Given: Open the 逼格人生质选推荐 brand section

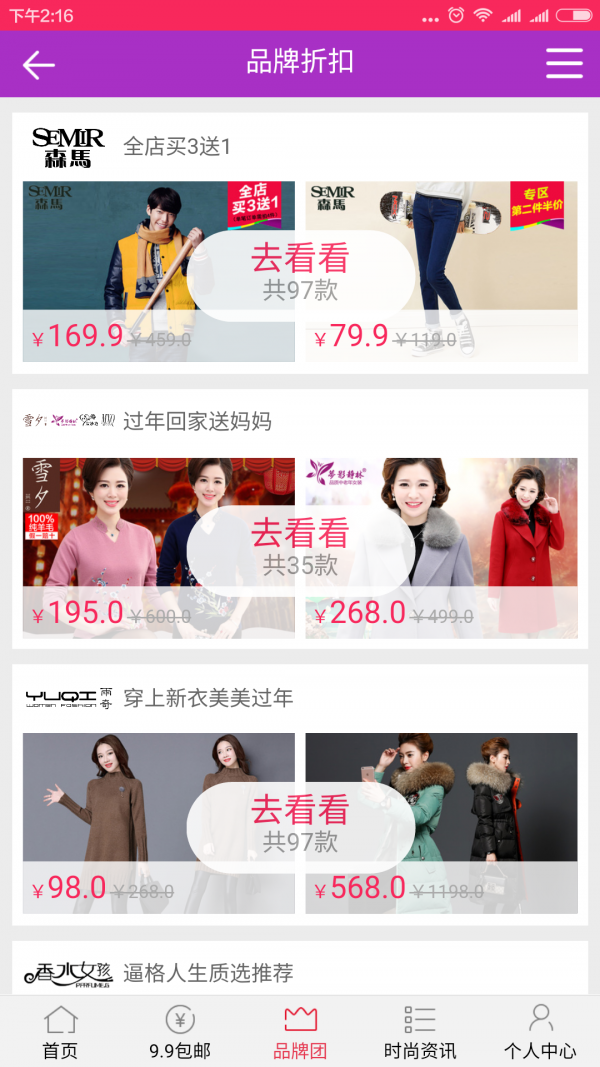Looking at the screenshot, I should click(x=208, y=972).
